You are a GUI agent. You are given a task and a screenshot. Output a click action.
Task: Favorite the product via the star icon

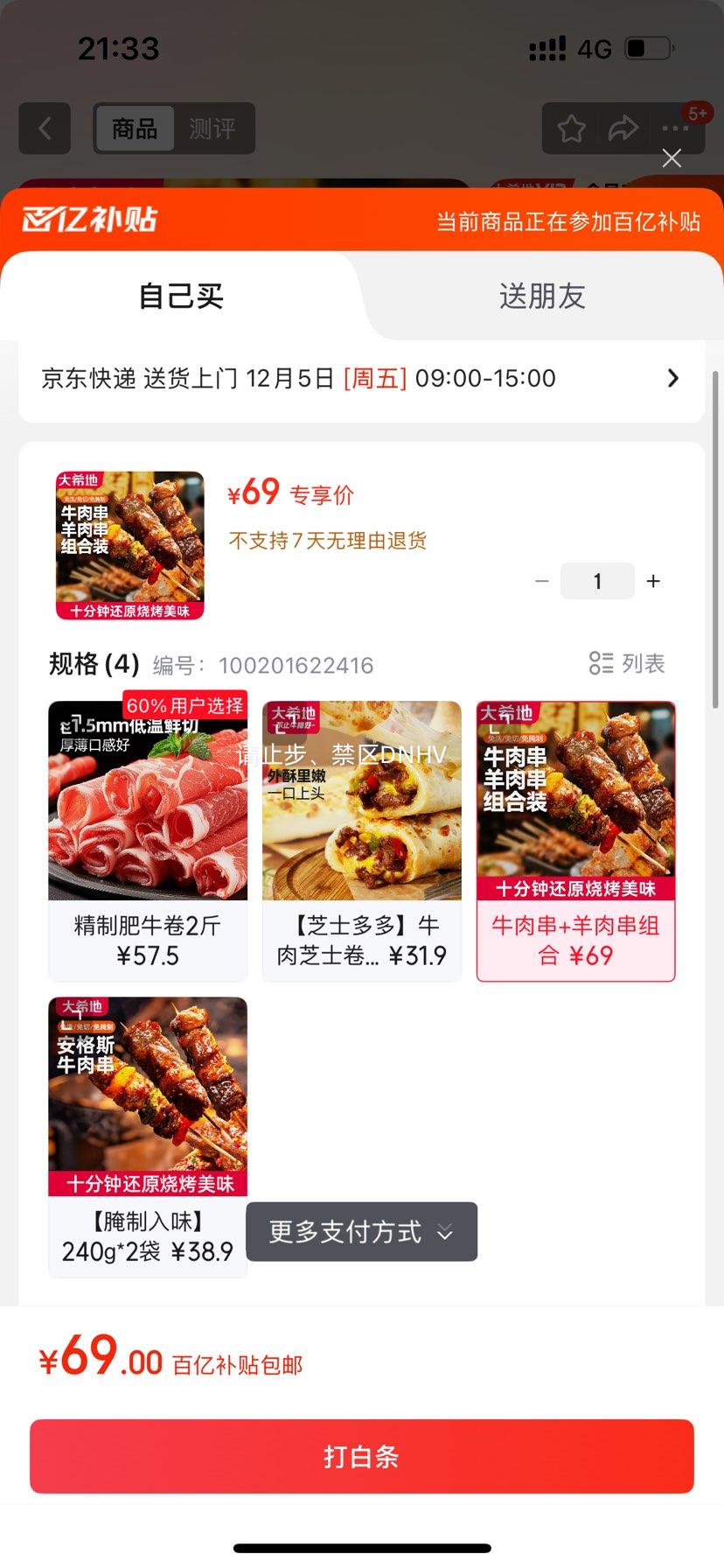pos(571,128)
